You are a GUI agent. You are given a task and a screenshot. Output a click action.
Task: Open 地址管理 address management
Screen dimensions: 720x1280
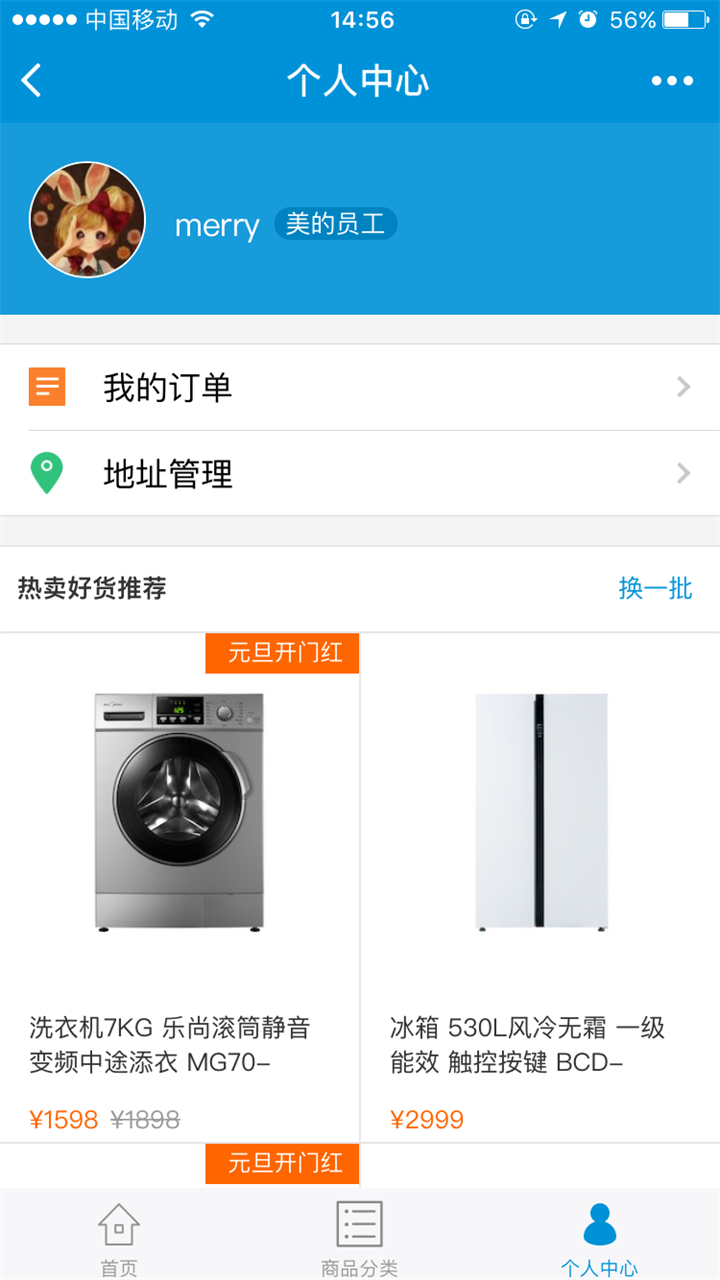tap(360, 473)
